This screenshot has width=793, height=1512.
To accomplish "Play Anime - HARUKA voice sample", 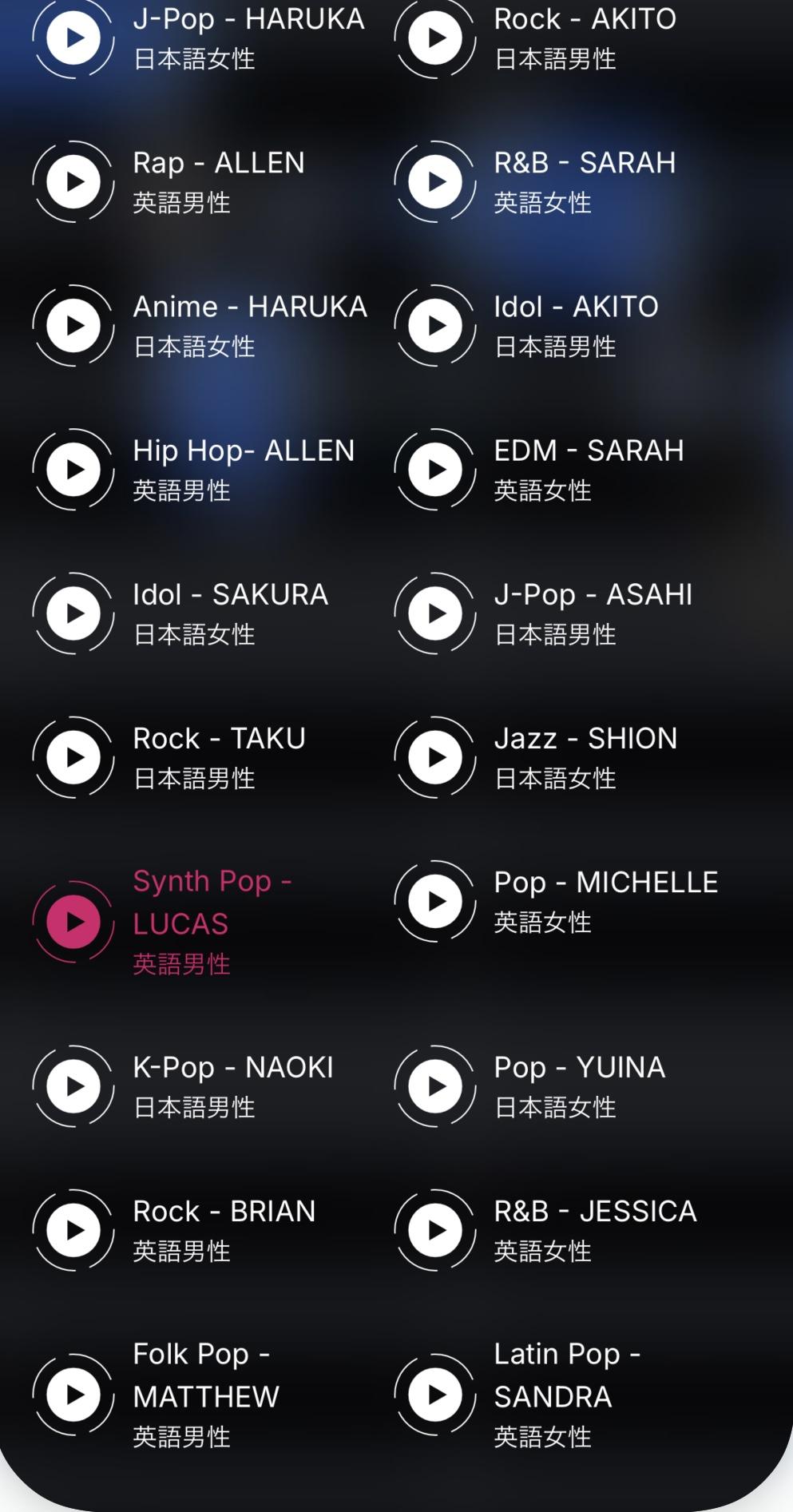I will pos(73,325).
